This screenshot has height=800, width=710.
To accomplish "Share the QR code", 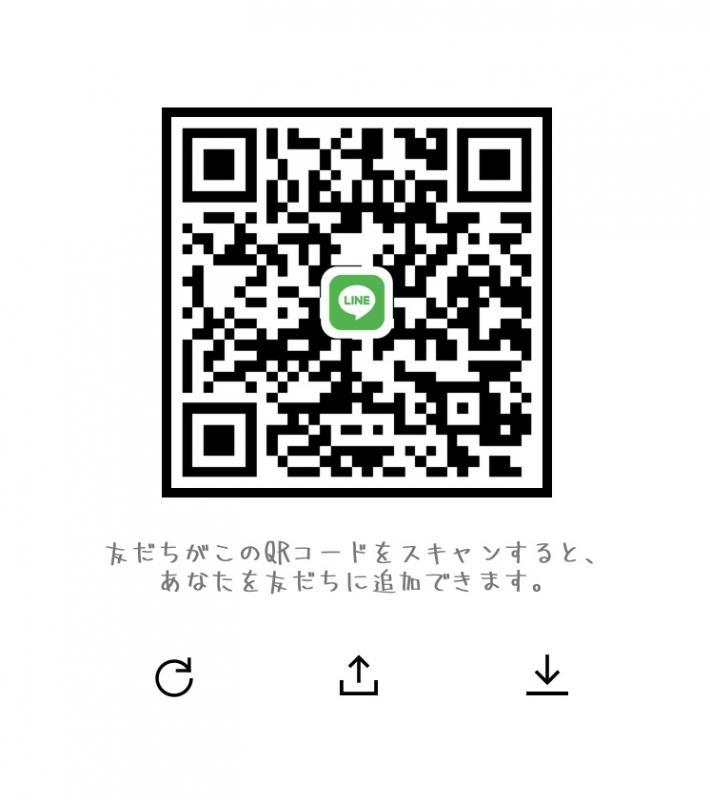I will coord(358,676).
